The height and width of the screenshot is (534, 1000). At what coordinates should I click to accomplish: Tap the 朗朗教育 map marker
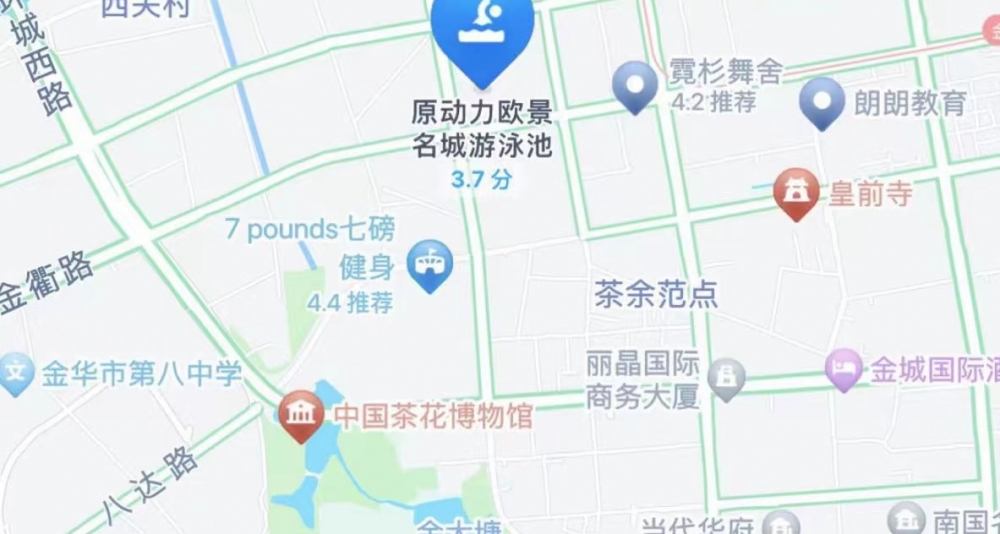tap(822, 102)
